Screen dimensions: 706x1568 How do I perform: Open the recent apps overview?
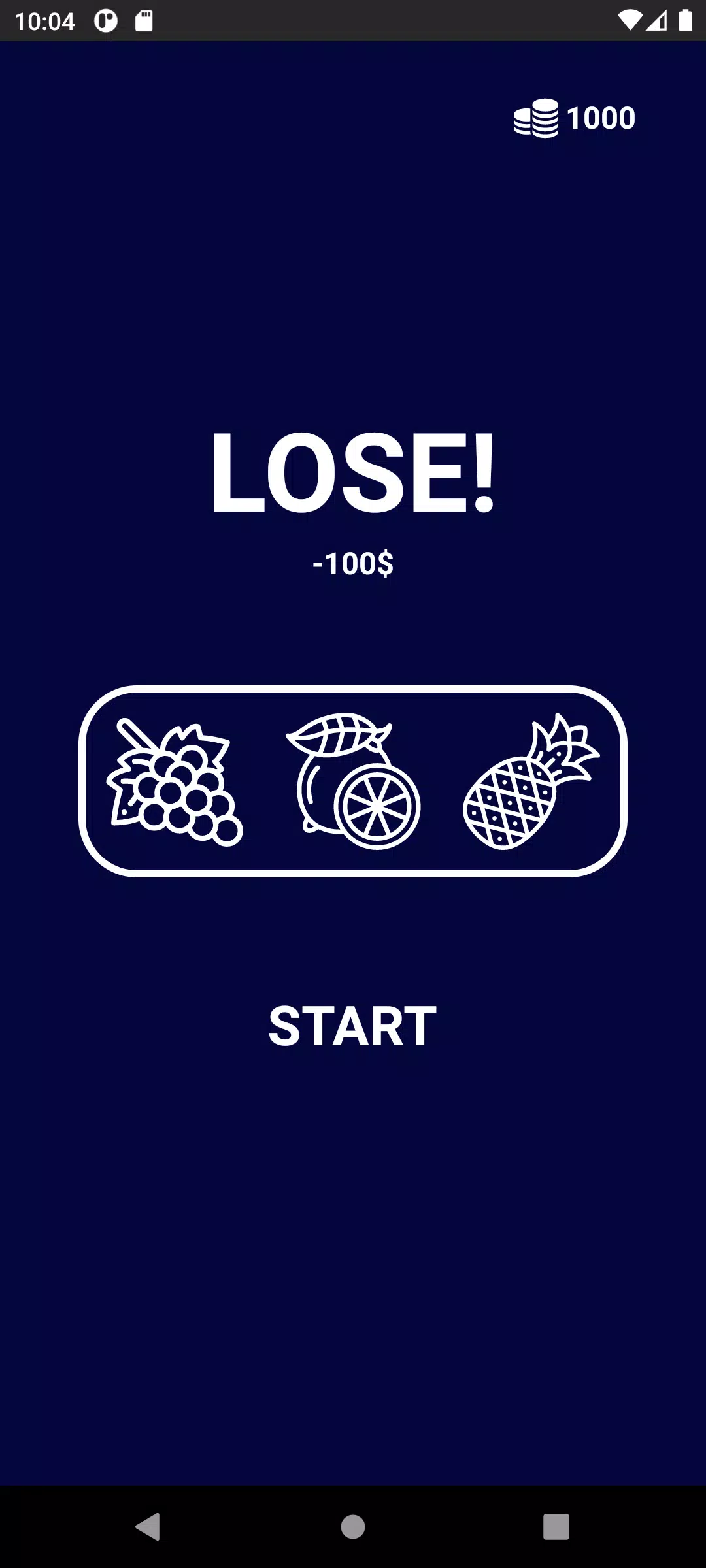click(556, 1527)
